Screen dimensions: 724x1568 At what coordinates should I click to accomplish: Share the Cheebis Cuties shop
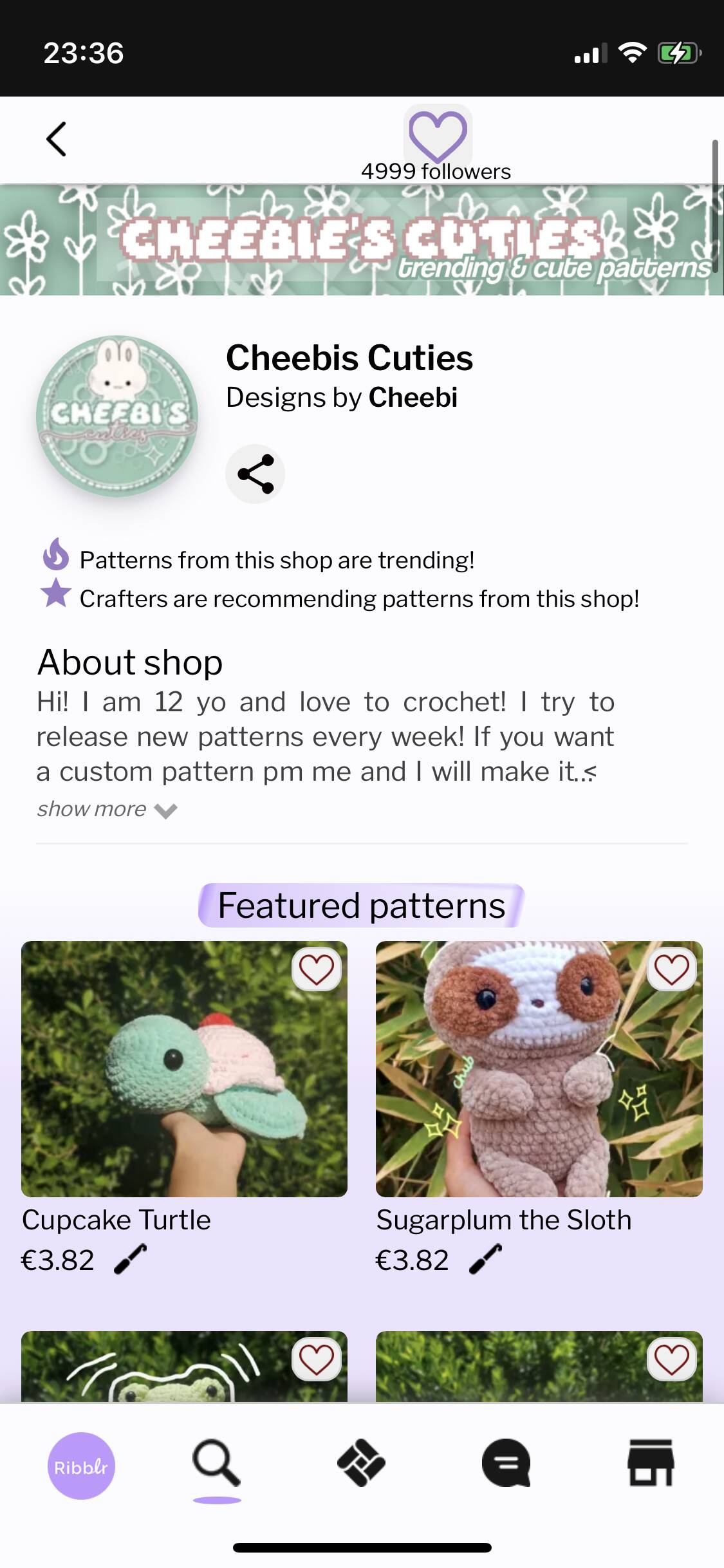(255, 474)
